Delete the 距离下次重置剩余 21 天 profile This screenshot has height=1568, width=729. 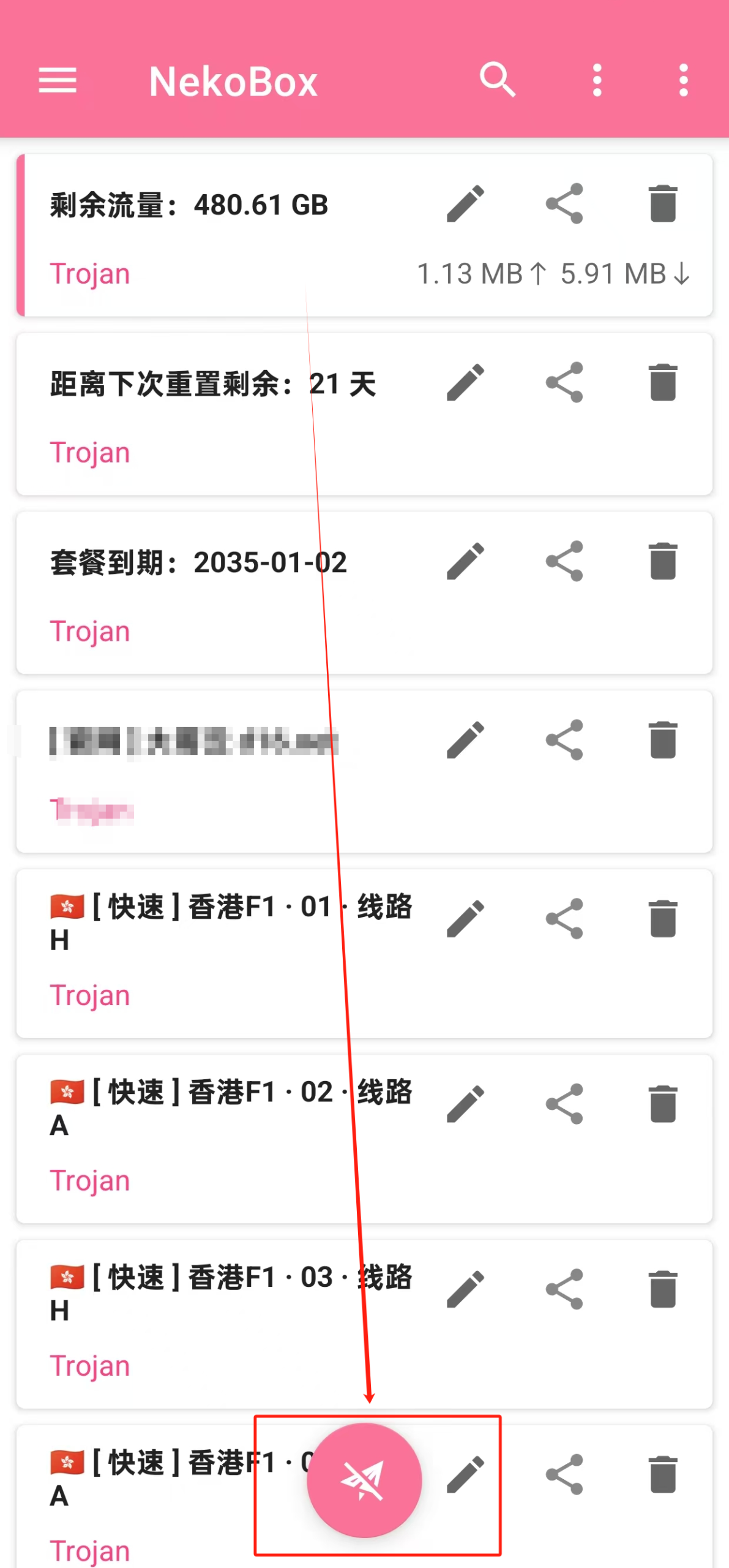662,382
